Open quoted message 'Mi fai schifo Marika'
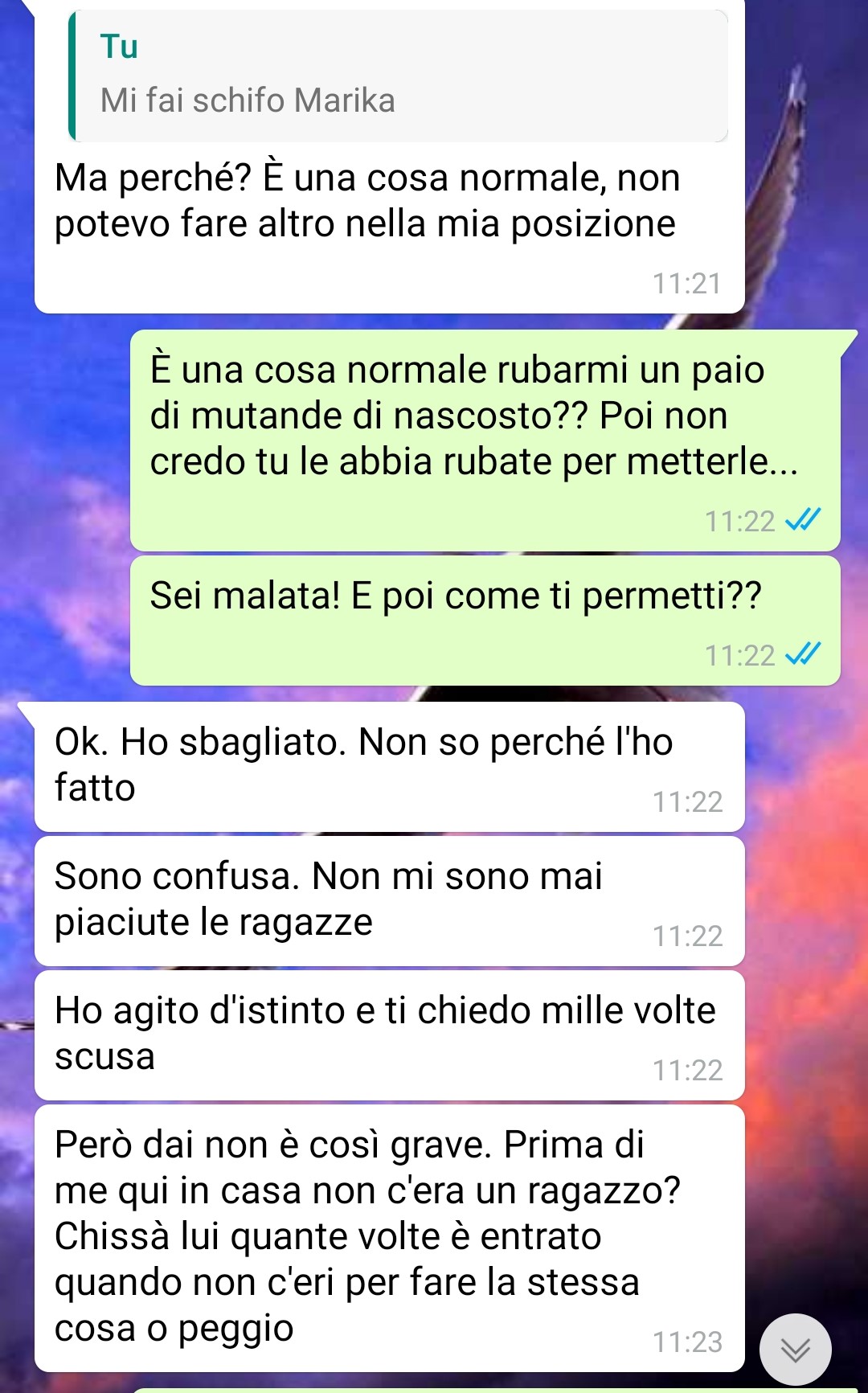 398,77
